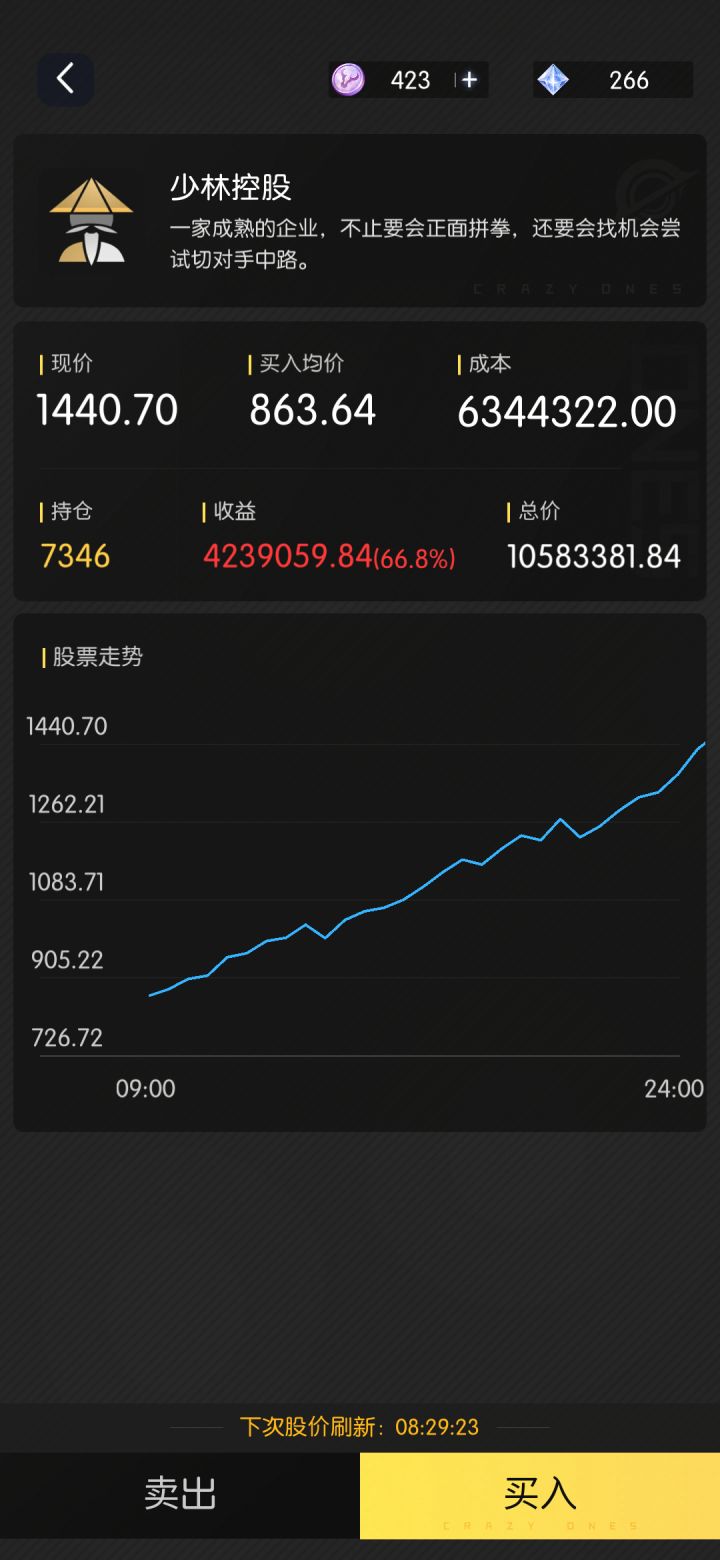Tap 买入 to buy shares
This screenshot has height=1560, width=720.
(x=540, y=1494)
